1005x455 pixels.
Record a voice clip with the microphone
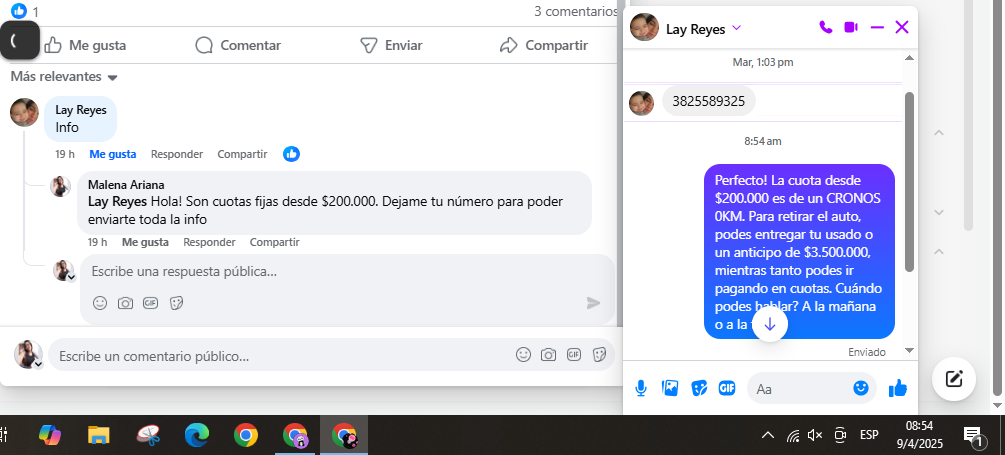(x=641, y=388)
